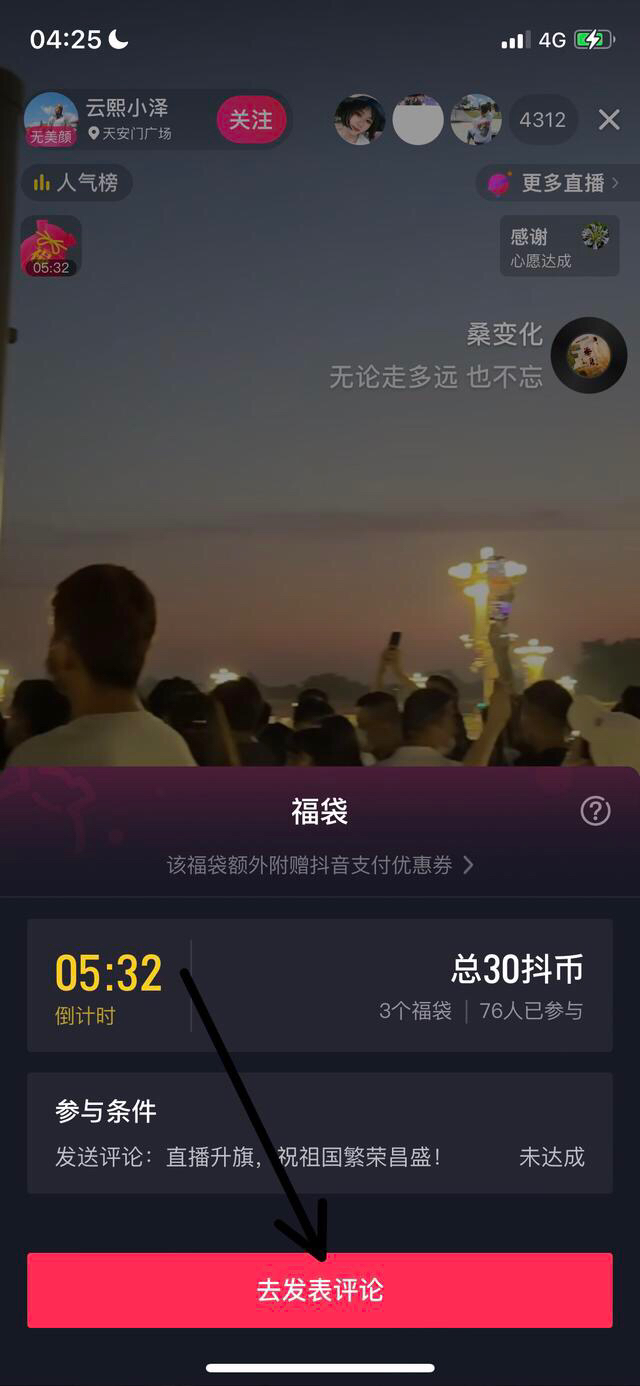Open the spinning music disc

[588, 356]
